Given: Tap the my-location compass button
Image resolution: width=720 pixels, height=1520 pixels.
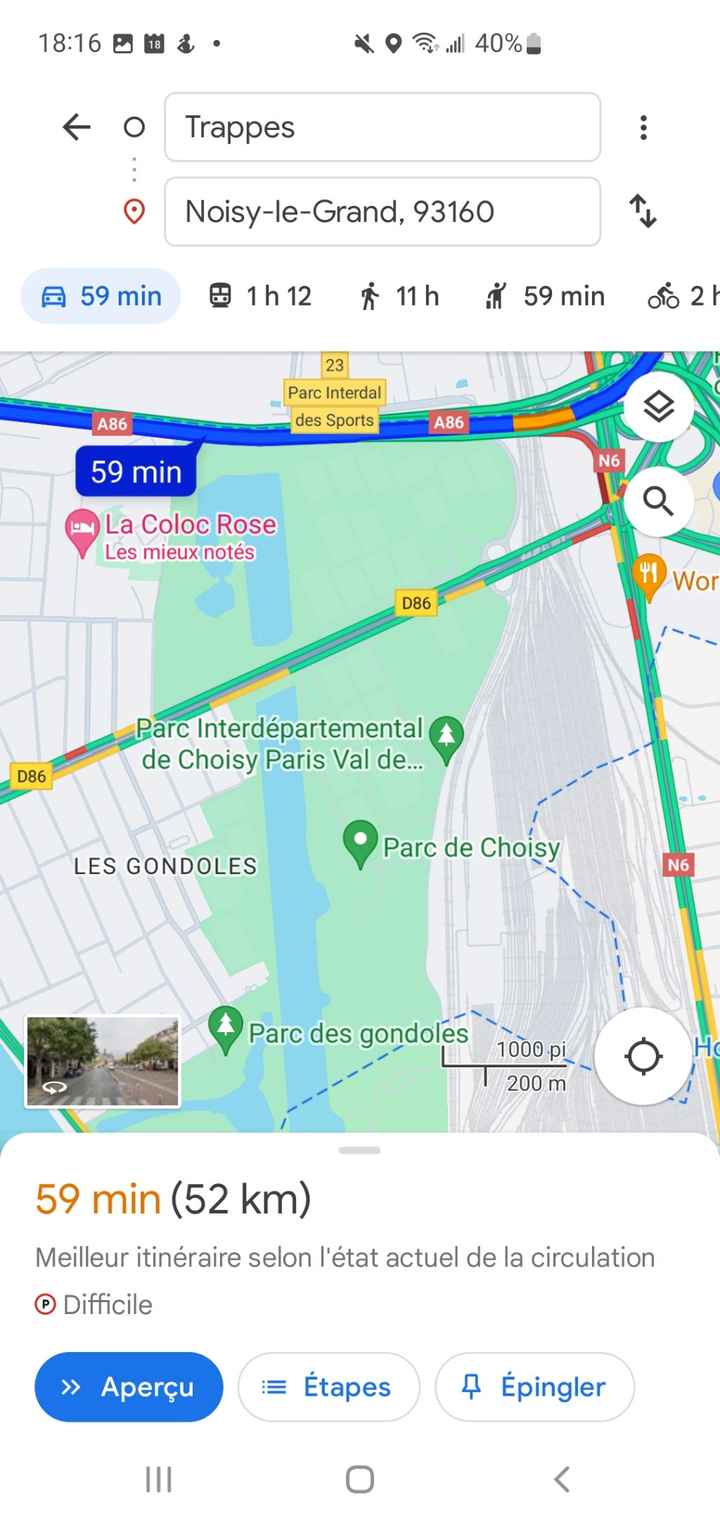Looking at the screenshot, I should point(643,1056).
